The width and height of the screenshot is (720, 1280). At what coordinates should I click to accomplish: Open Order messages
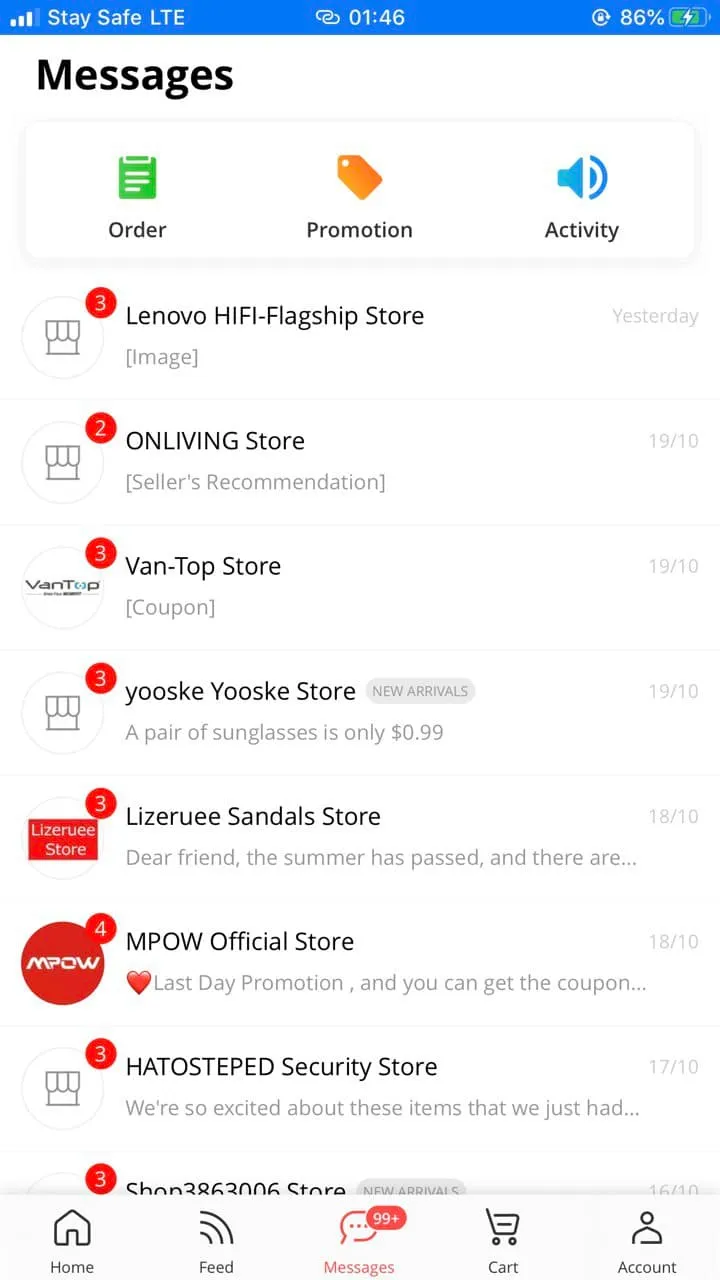point(137,197)
